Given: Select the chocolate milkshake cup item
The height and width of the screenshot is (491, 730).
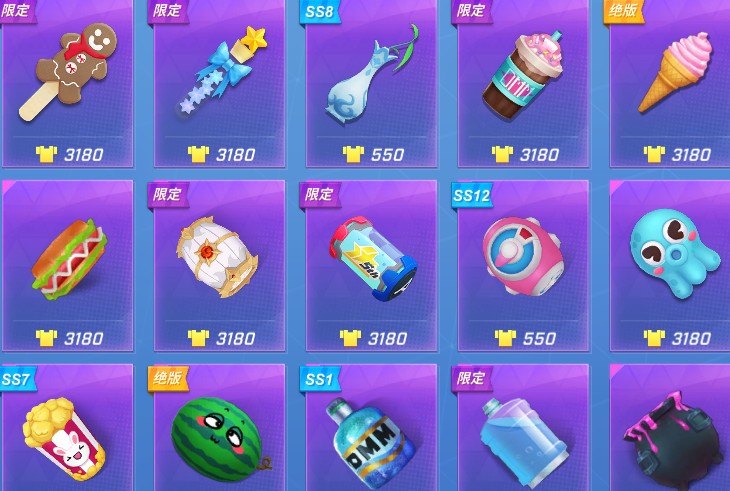Looking at the screenshot, I should tap(523, 75).
